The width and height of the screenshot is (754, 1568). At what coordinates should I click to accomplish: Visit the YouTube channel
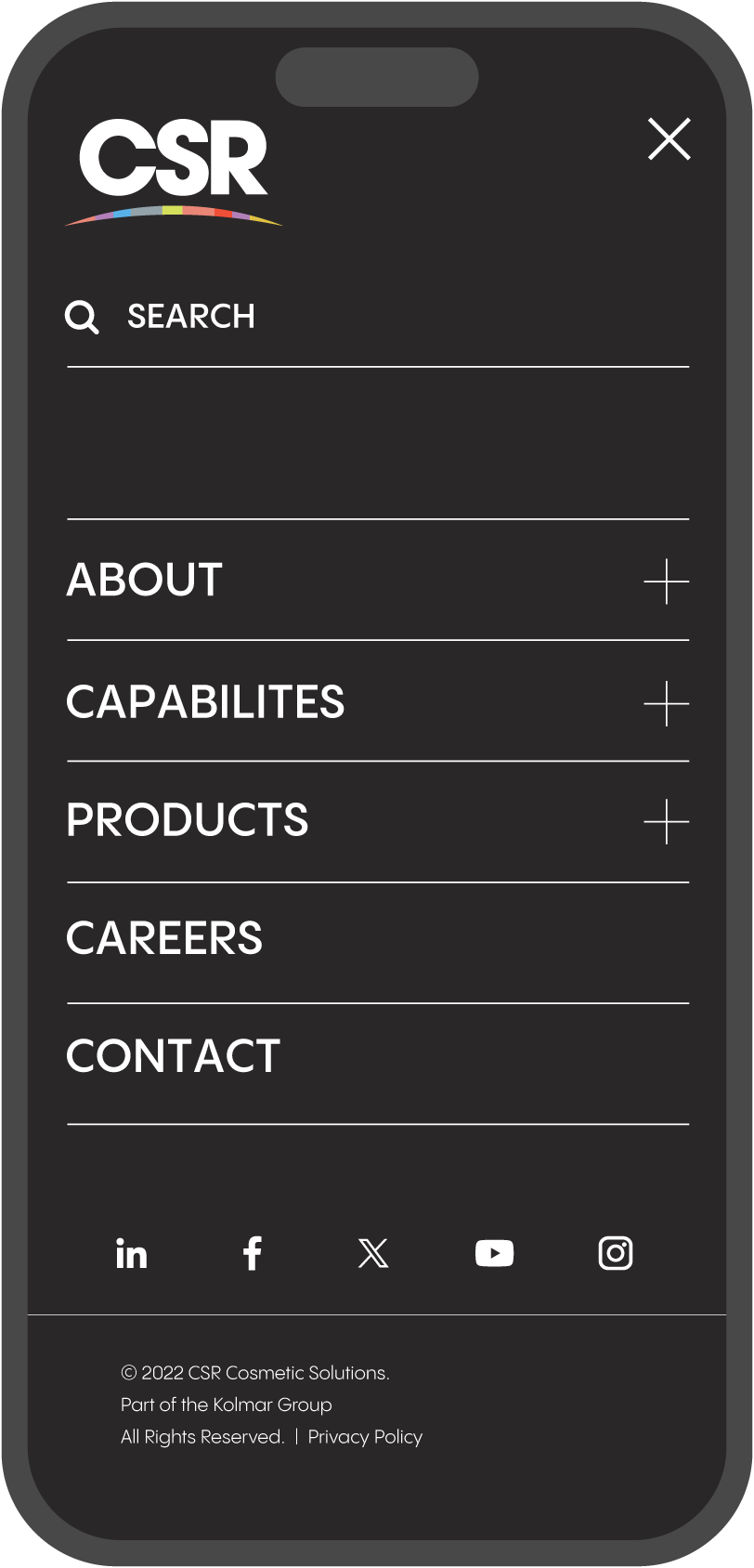tap(494, 1254)
